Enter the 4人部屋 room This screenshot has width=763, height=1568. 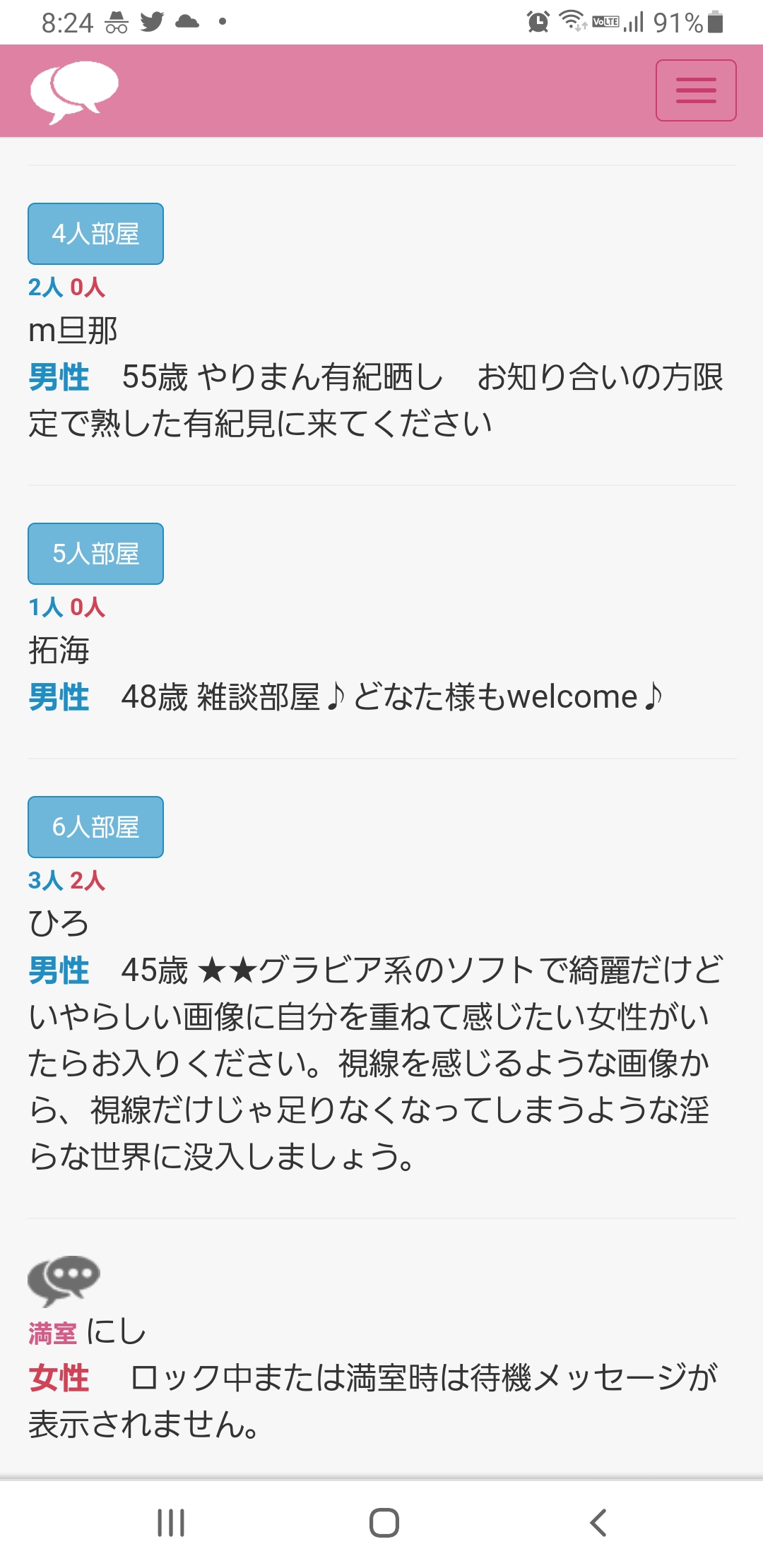point(95,234)
